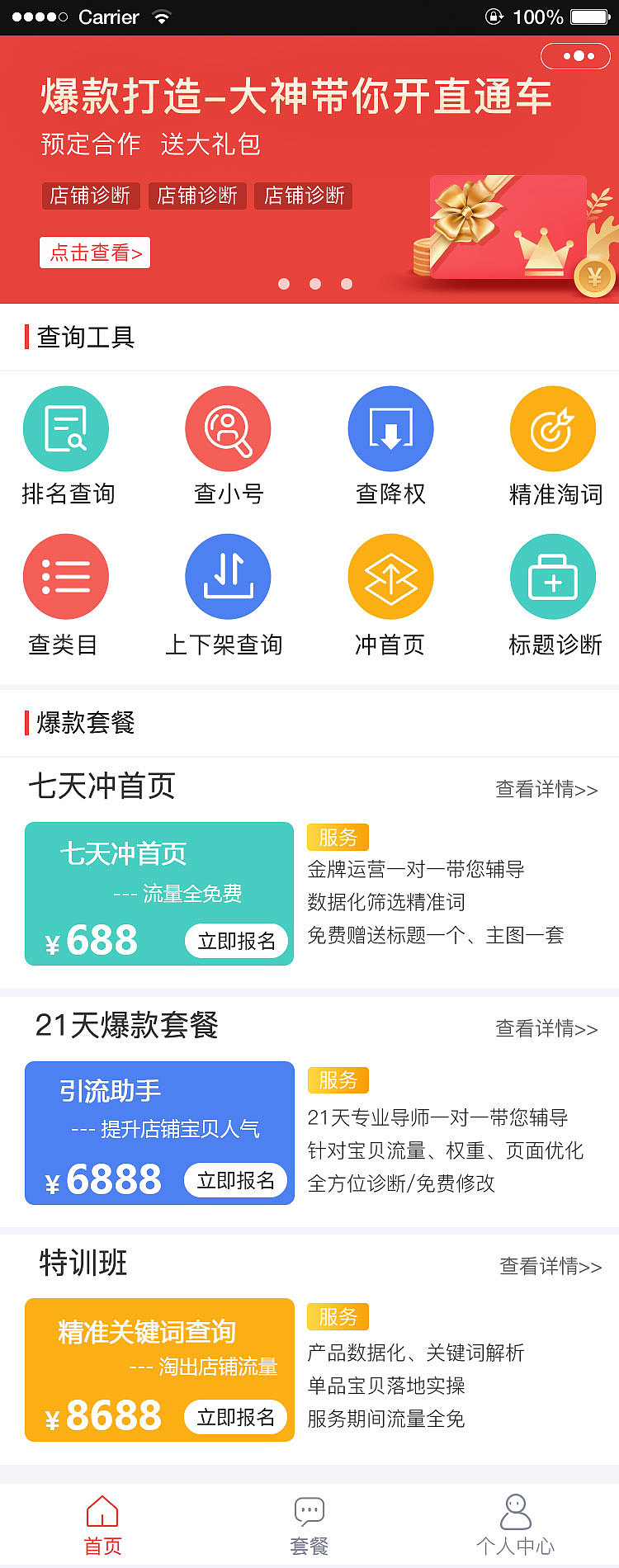Activate the third carousel dot
619x1568 pixels.
pyautogui.click(x=347, y=283)
